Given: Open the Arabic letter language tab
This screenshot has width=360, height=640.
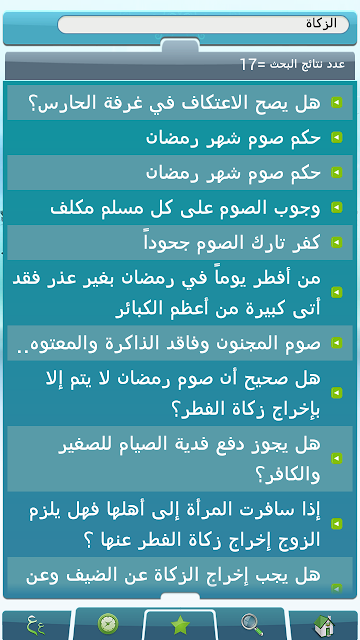Looking at the screenshot, I should coord(36,625).
